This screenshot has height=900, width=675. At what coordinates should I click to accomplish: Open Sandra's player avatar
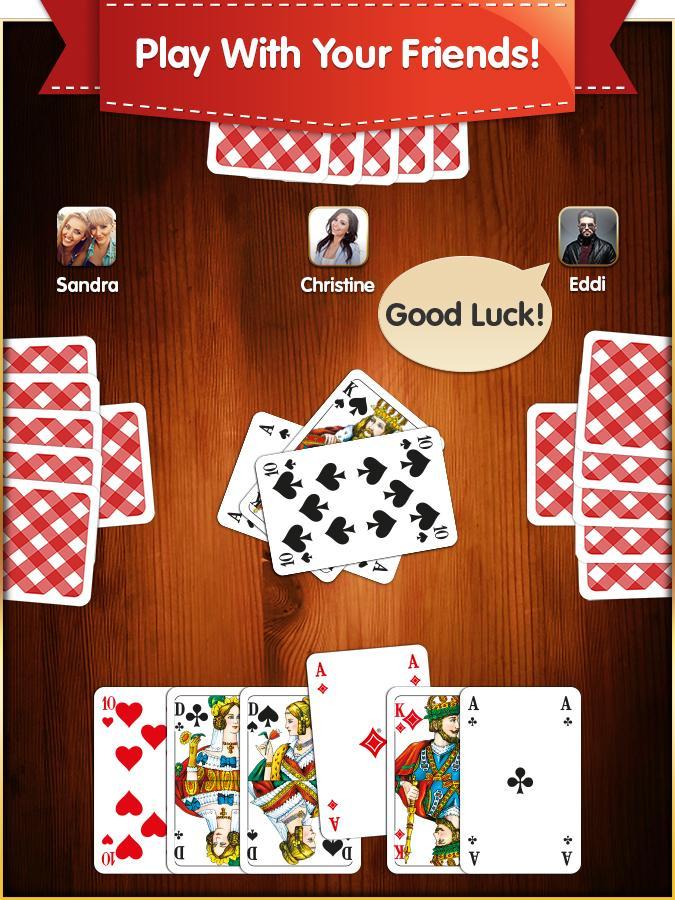tap(87, 236)
